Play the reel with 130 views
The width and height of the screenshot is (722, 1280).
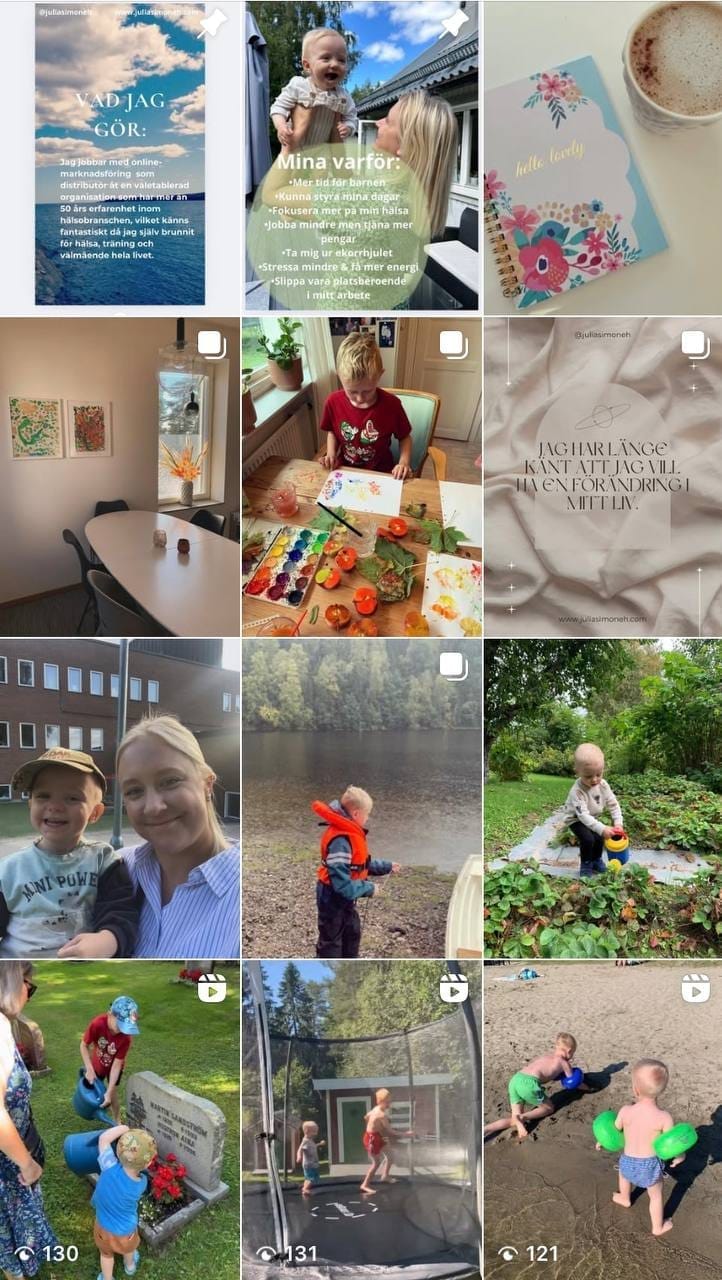tap(120, 1120)
